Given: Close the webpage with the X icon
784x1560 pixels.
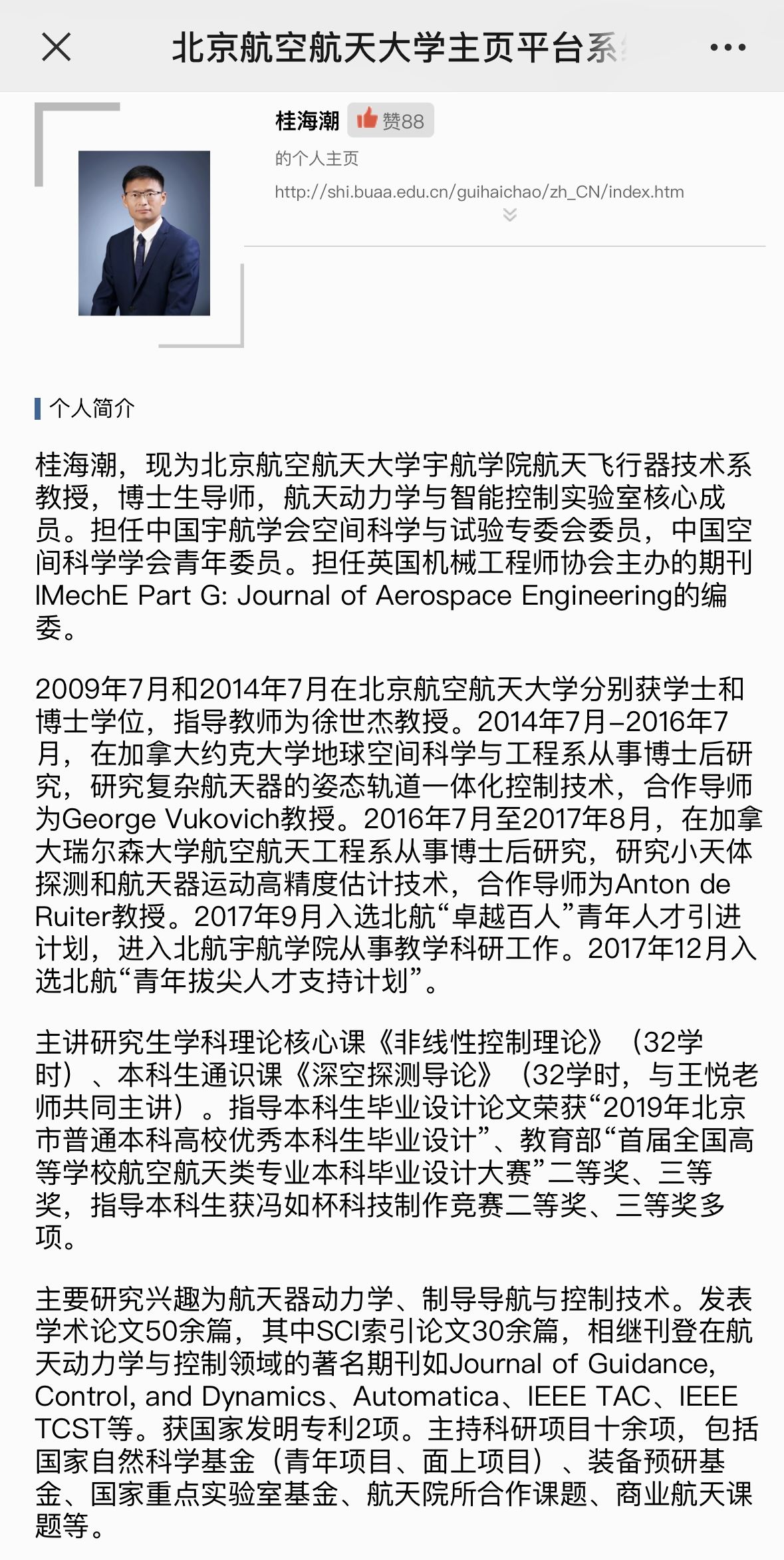Looking at the screenshot, I should [56, 47].
